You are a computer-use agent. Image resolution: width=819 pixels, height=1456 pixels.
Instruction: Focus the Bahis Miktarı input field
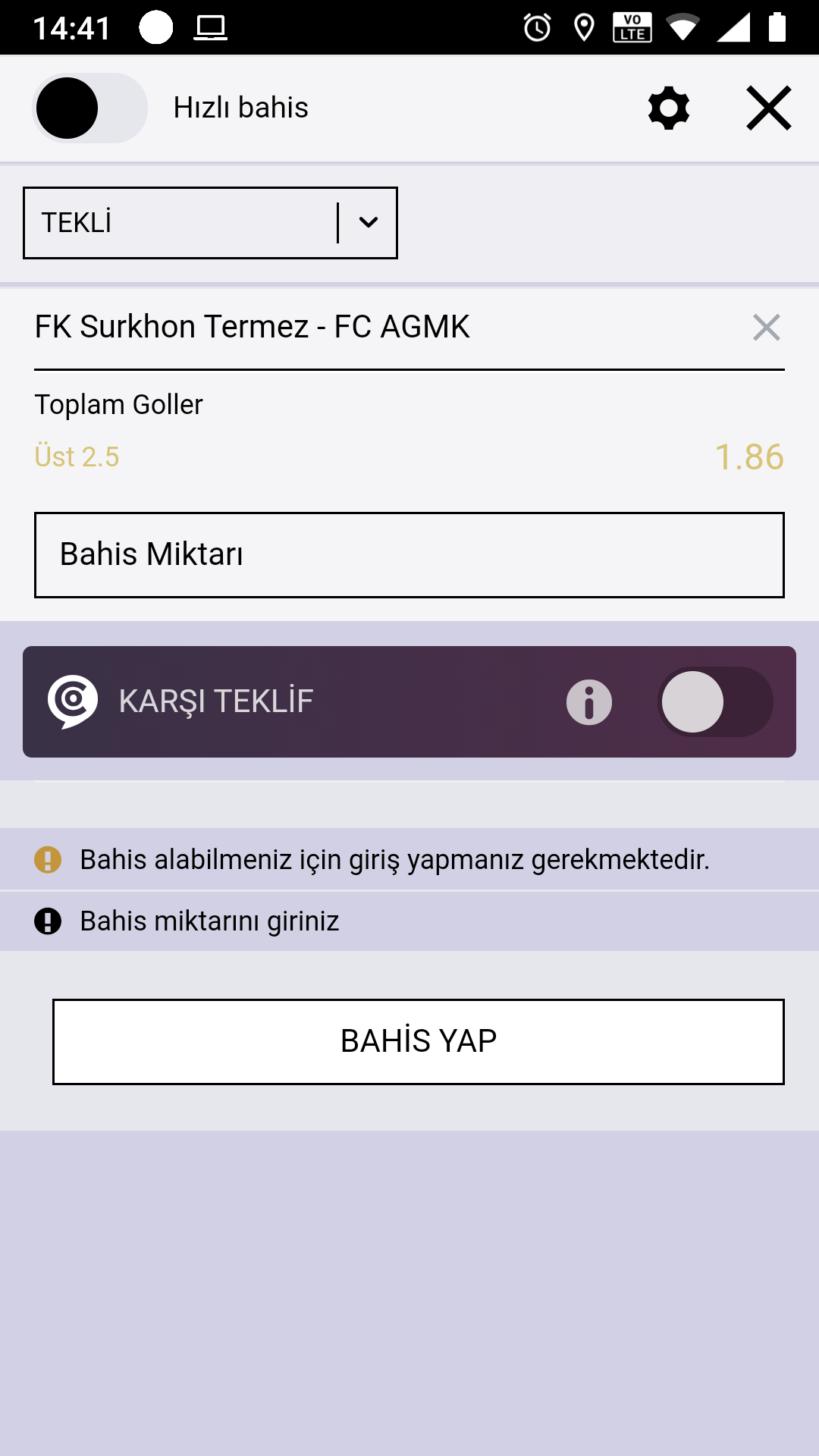coord(409,555)
